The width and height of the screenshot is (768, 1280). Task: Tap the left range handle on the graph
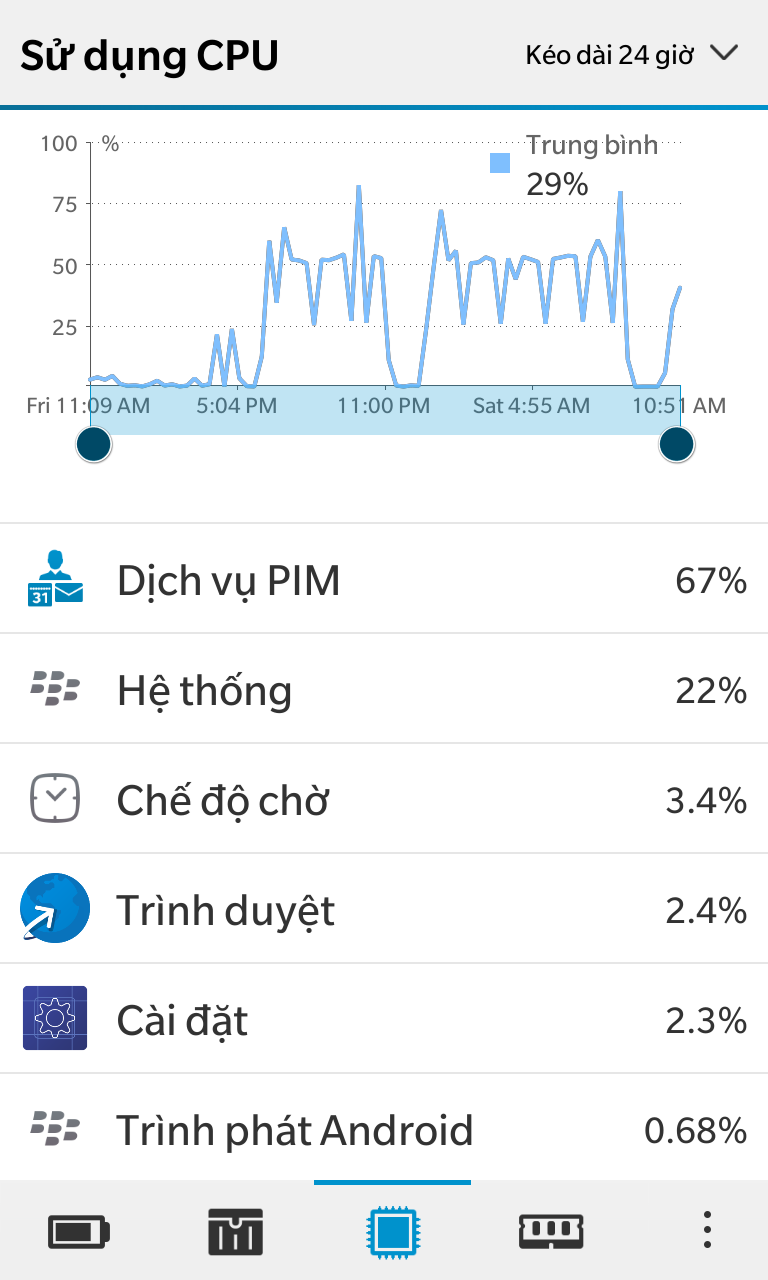(x=94, y=444)
